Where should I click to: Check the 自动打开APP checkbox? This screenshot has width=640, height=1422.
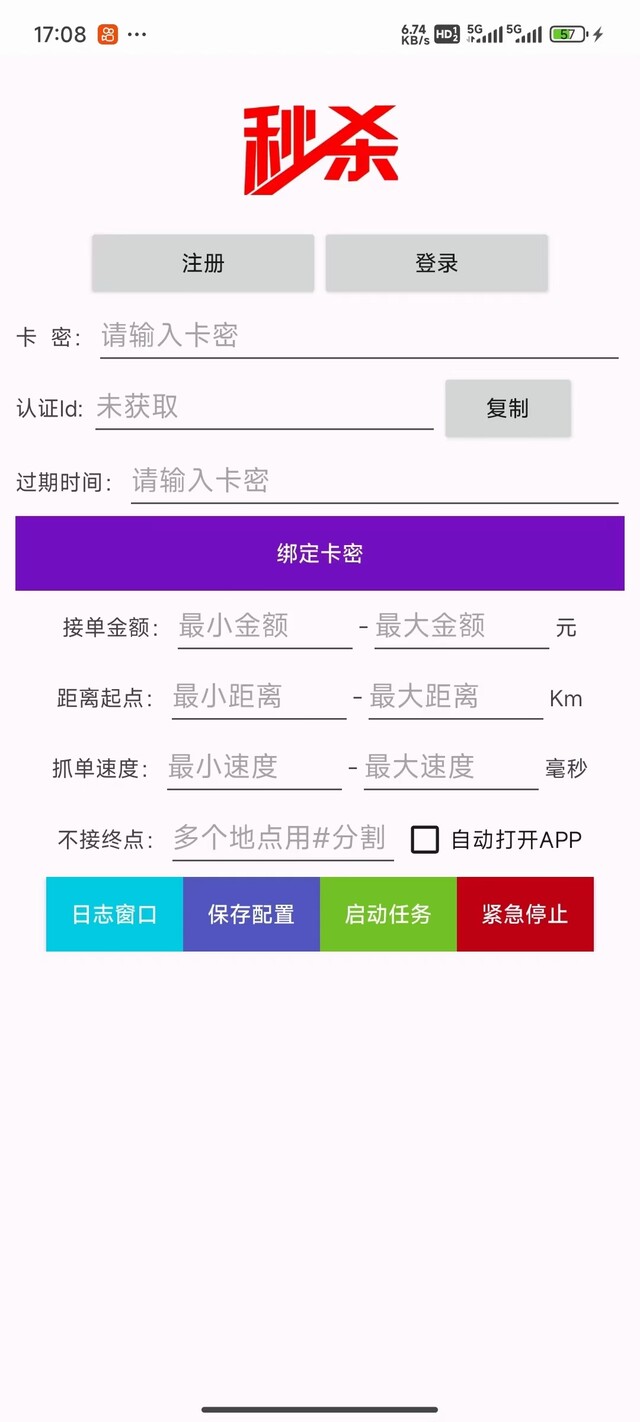tap(425, 839)
